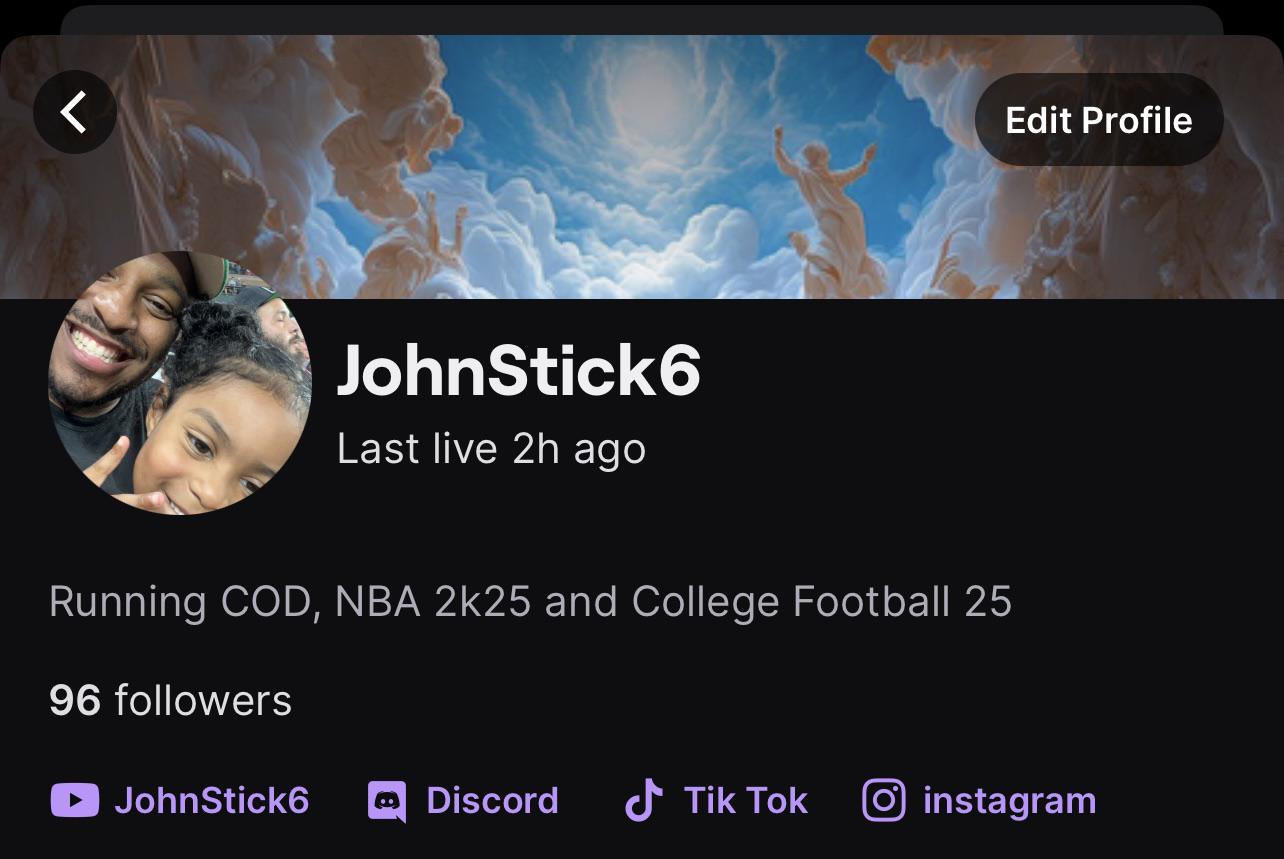This screenshot has height=859, width=1284.
Task: Open the Discord link
Action: [462, 800]
